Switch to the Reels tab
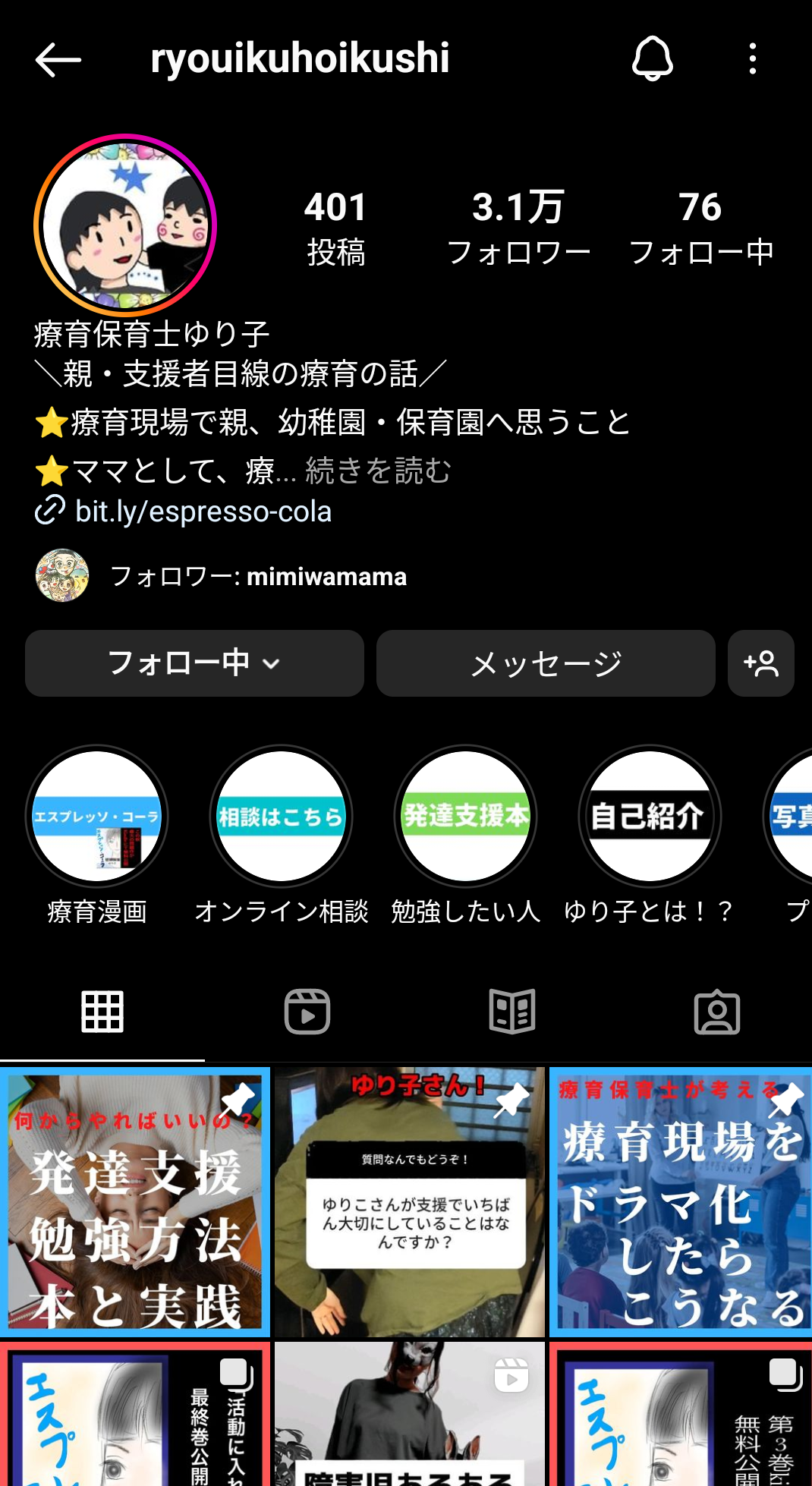This screenshot has height=1486, width=812. (x=307, y=1011)
